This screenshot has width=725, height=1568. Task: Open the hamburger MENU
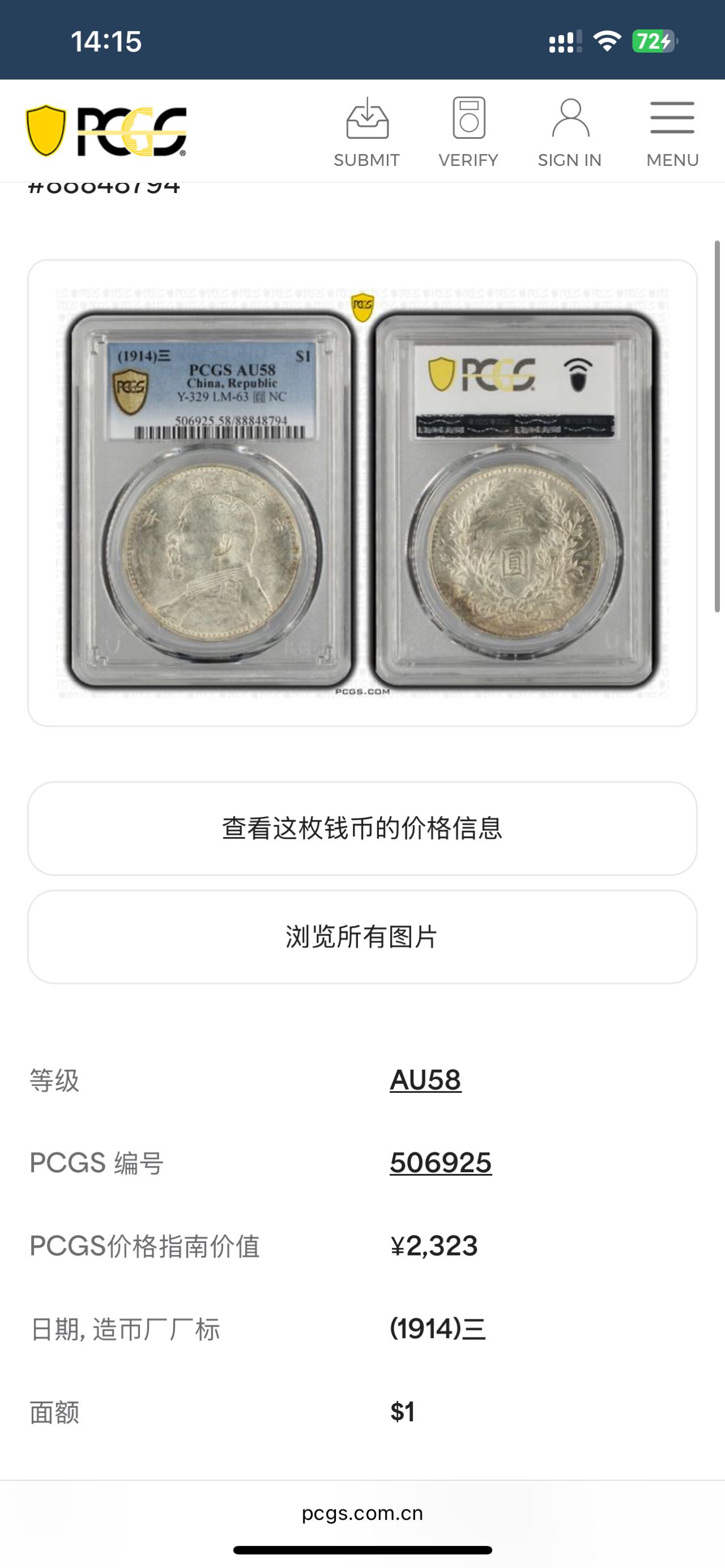click(672, 132)
